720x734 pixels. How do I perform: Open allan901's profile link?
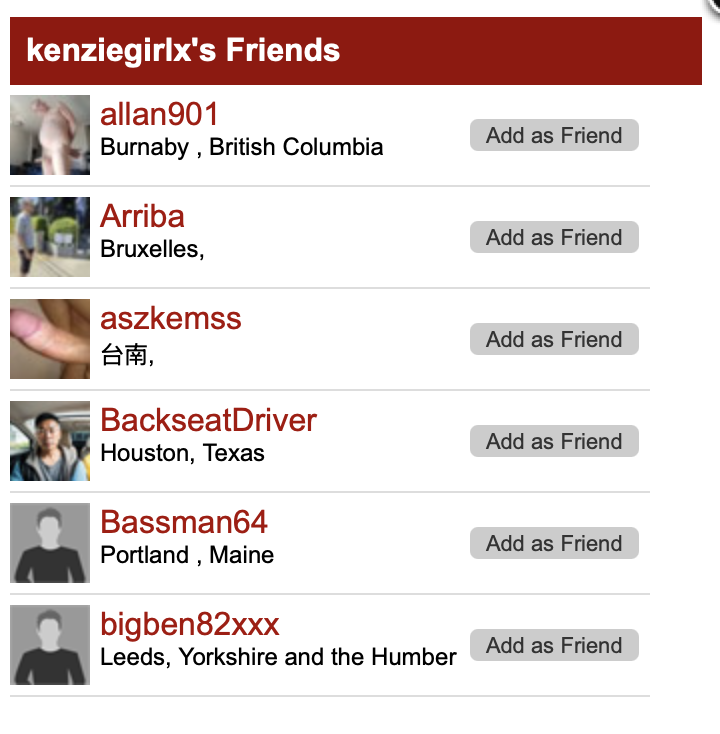click(159, 115)
